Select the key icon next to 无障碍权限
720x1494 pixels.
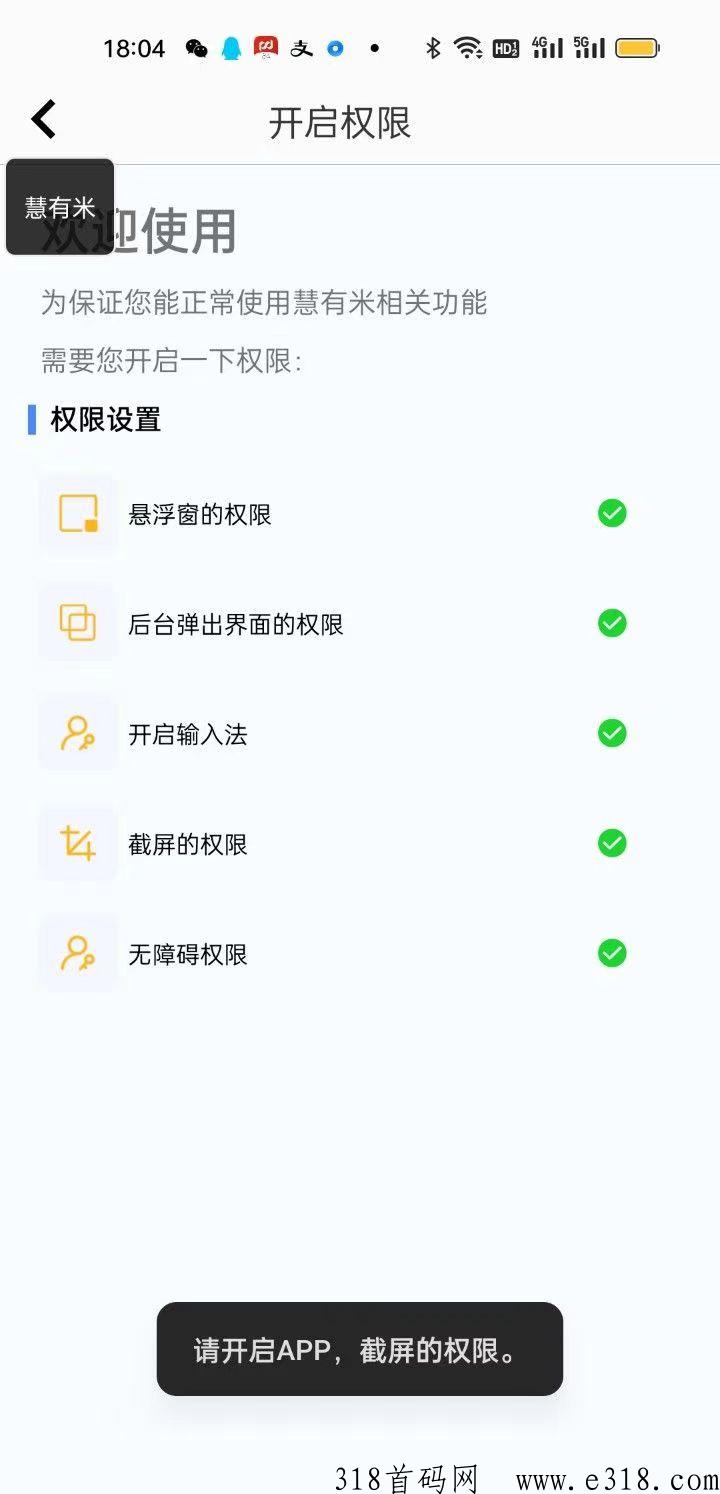(78, 953)
